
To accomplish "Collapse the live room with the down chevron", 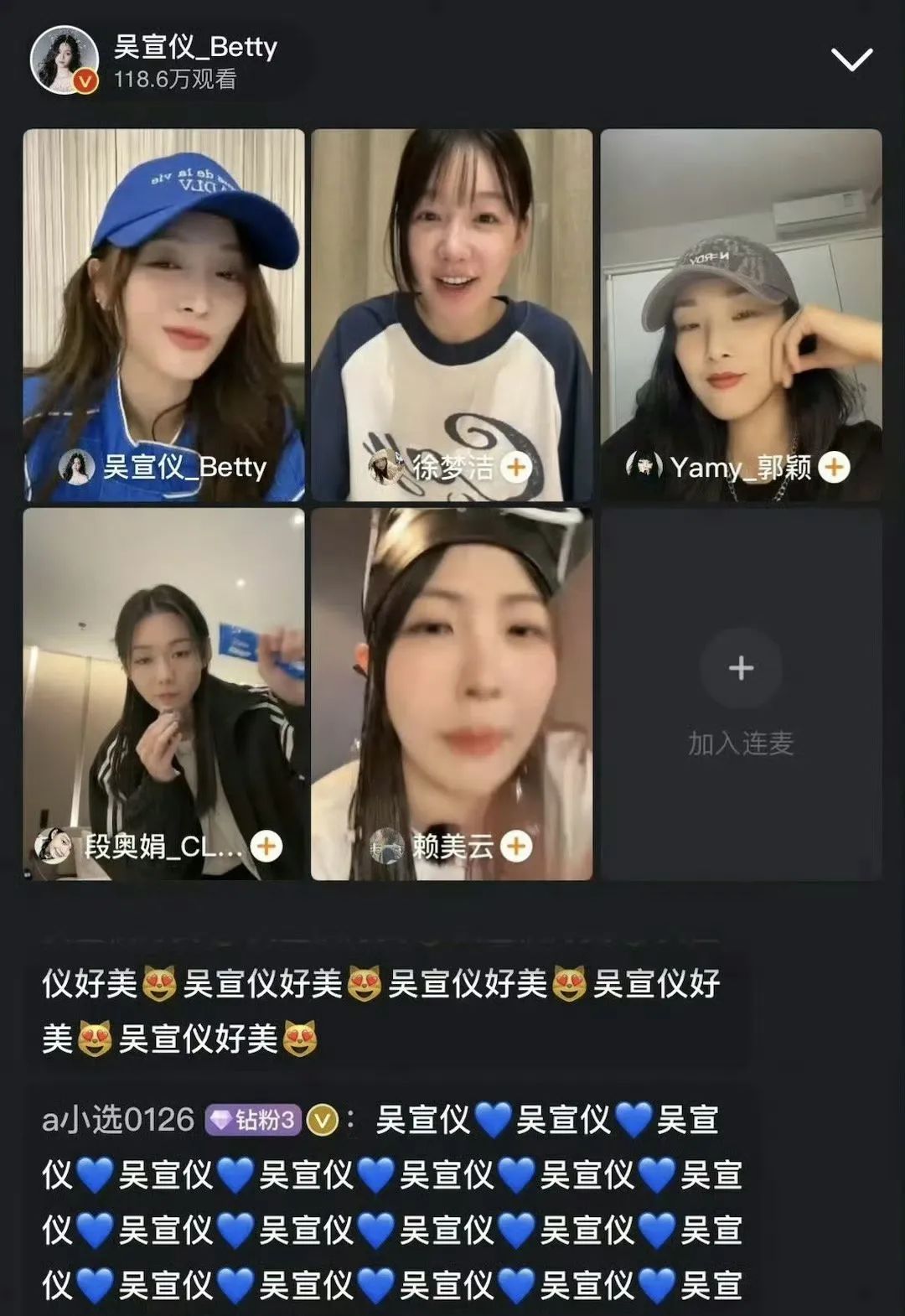I will click(851, 59).
